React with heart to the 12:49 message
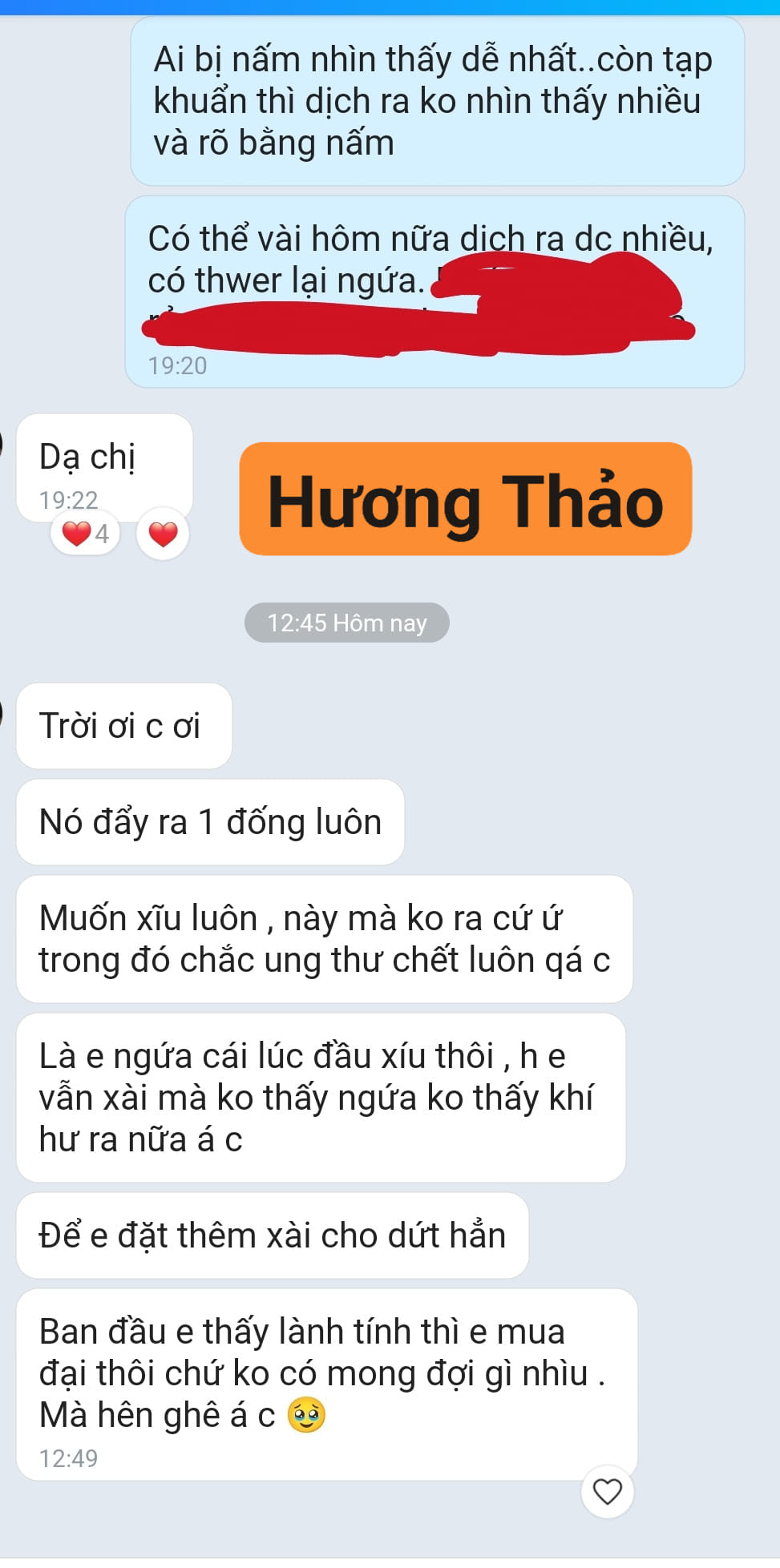The width and height of the screenshot is (780, 1568). click(x=607, y=1492)
